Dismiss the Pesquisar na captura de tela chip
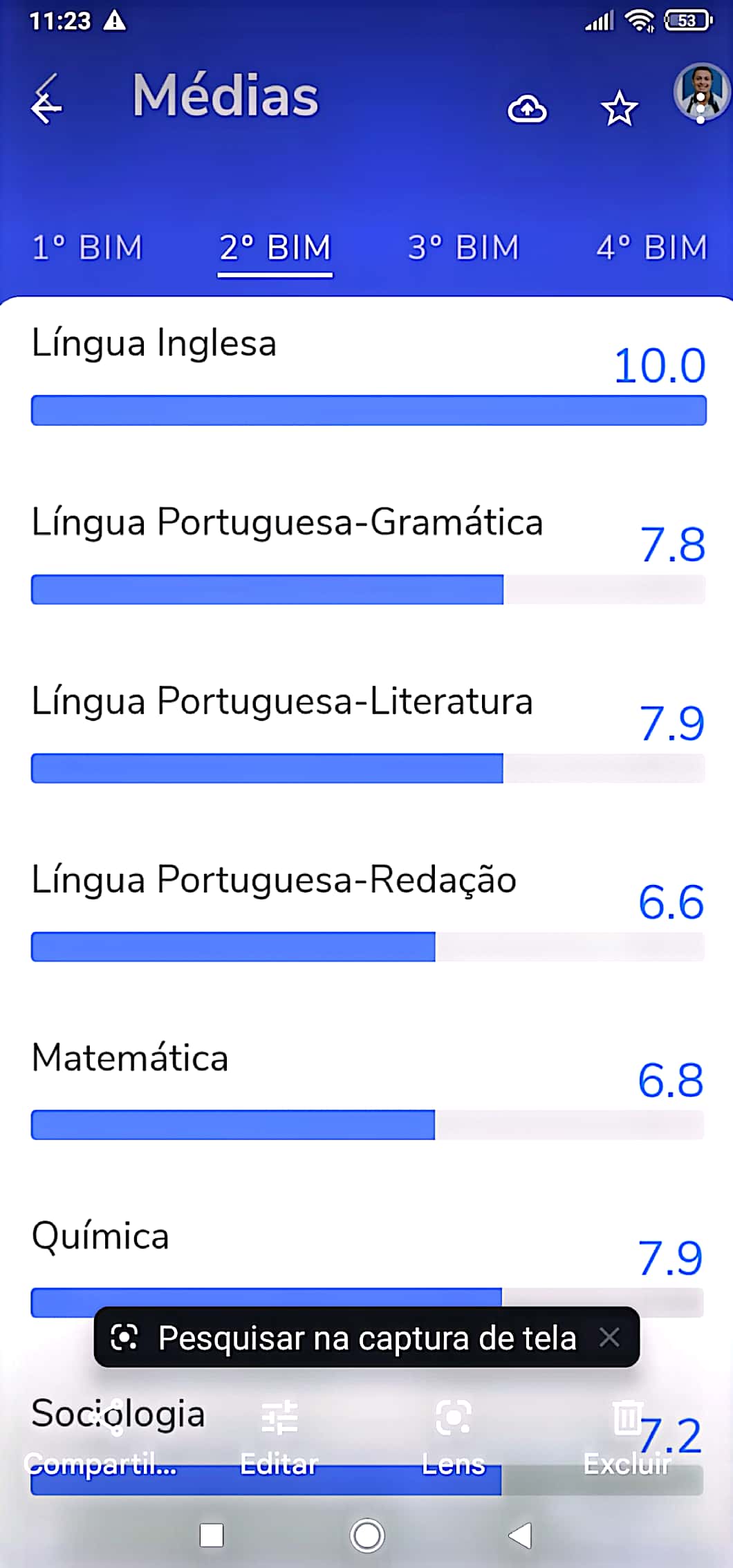This screenshot has height=1568, width=733. point(609,1338)
